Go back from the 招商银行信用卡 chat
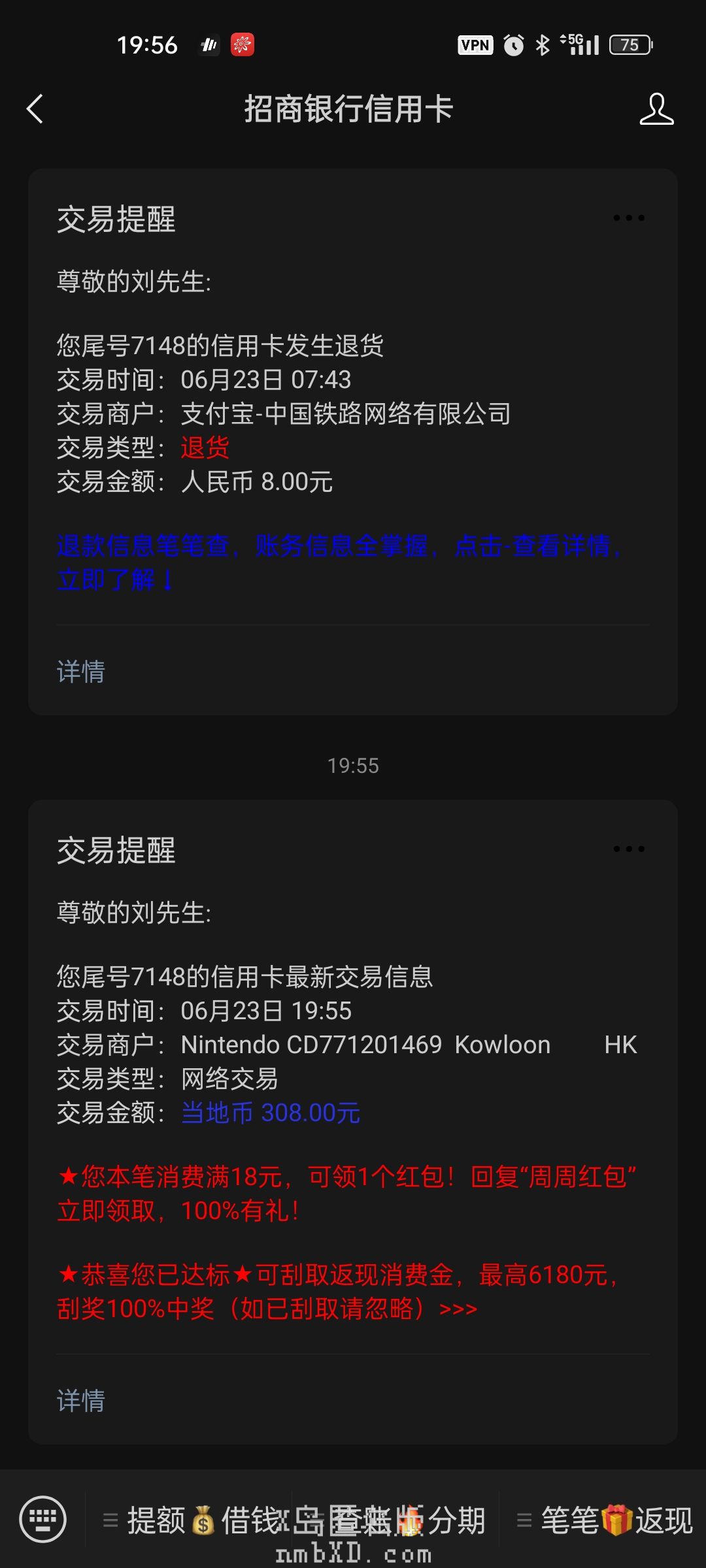The width and height of the screenshot is (706, 1568). tap(35, 108)
